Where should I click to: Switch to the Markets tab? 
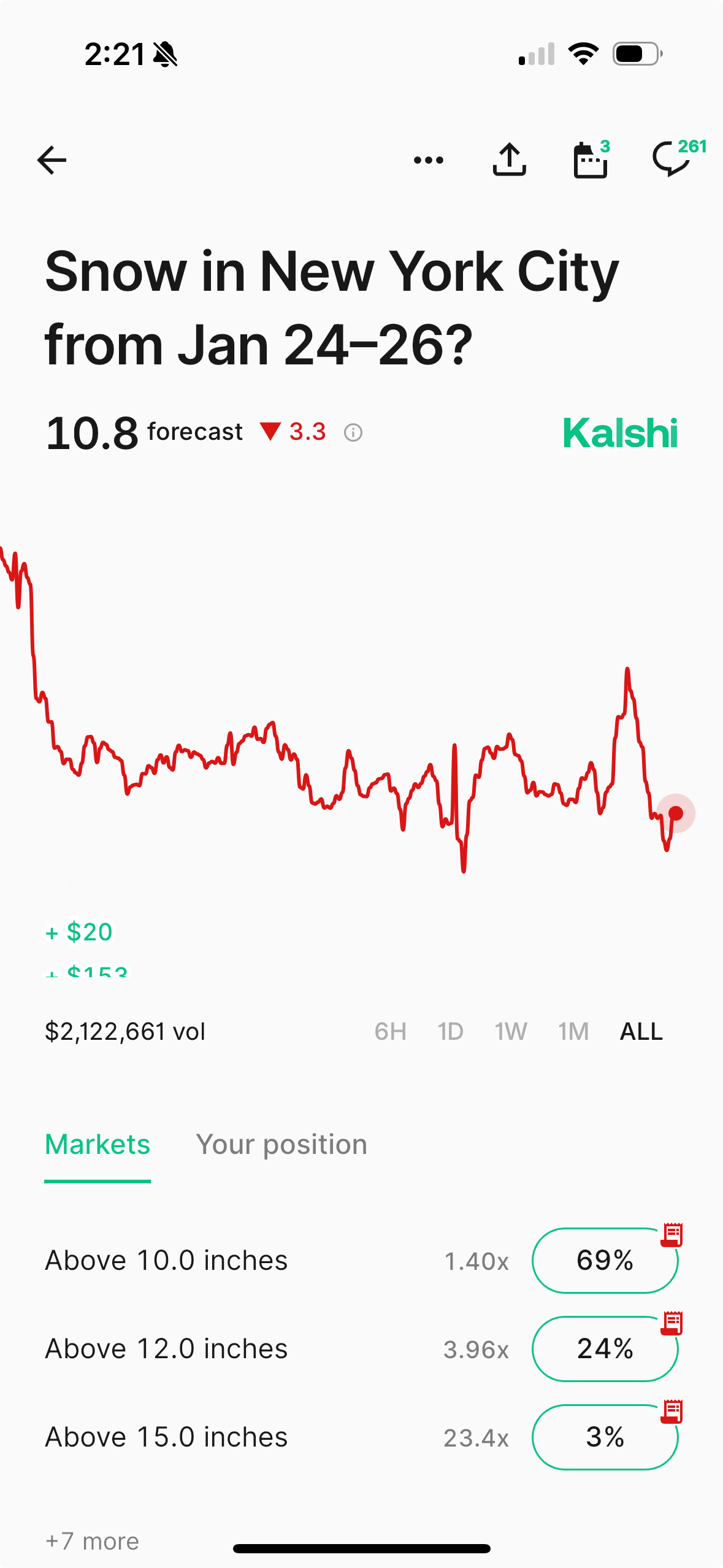(98, 1145)
